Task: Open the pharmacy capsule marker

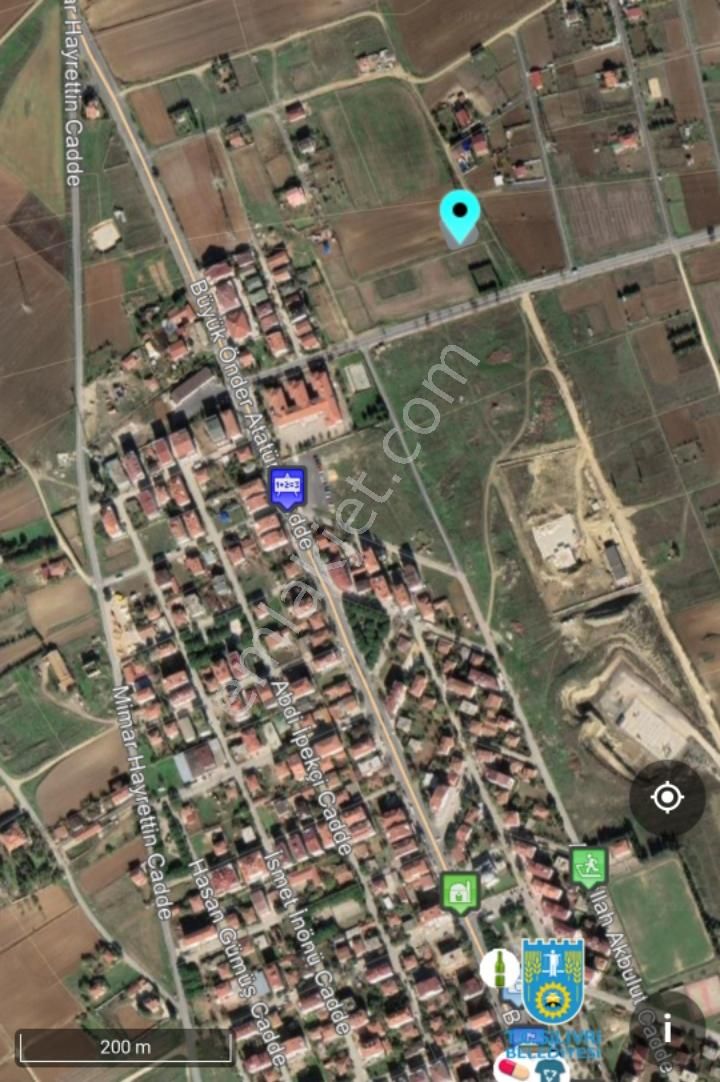Action: point(513,1068)
